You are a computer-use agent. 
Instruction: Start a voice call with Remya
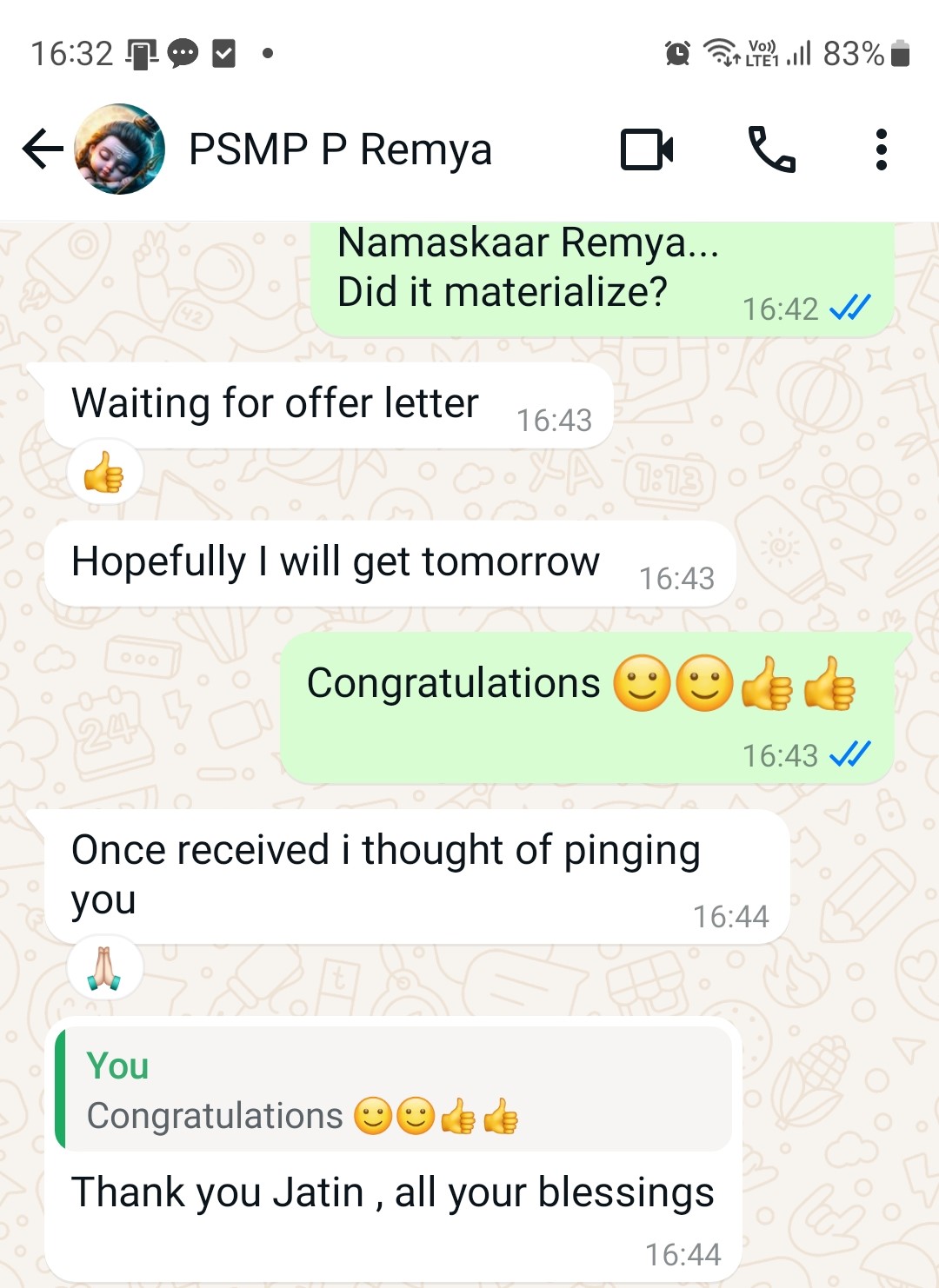coord(771,149)
